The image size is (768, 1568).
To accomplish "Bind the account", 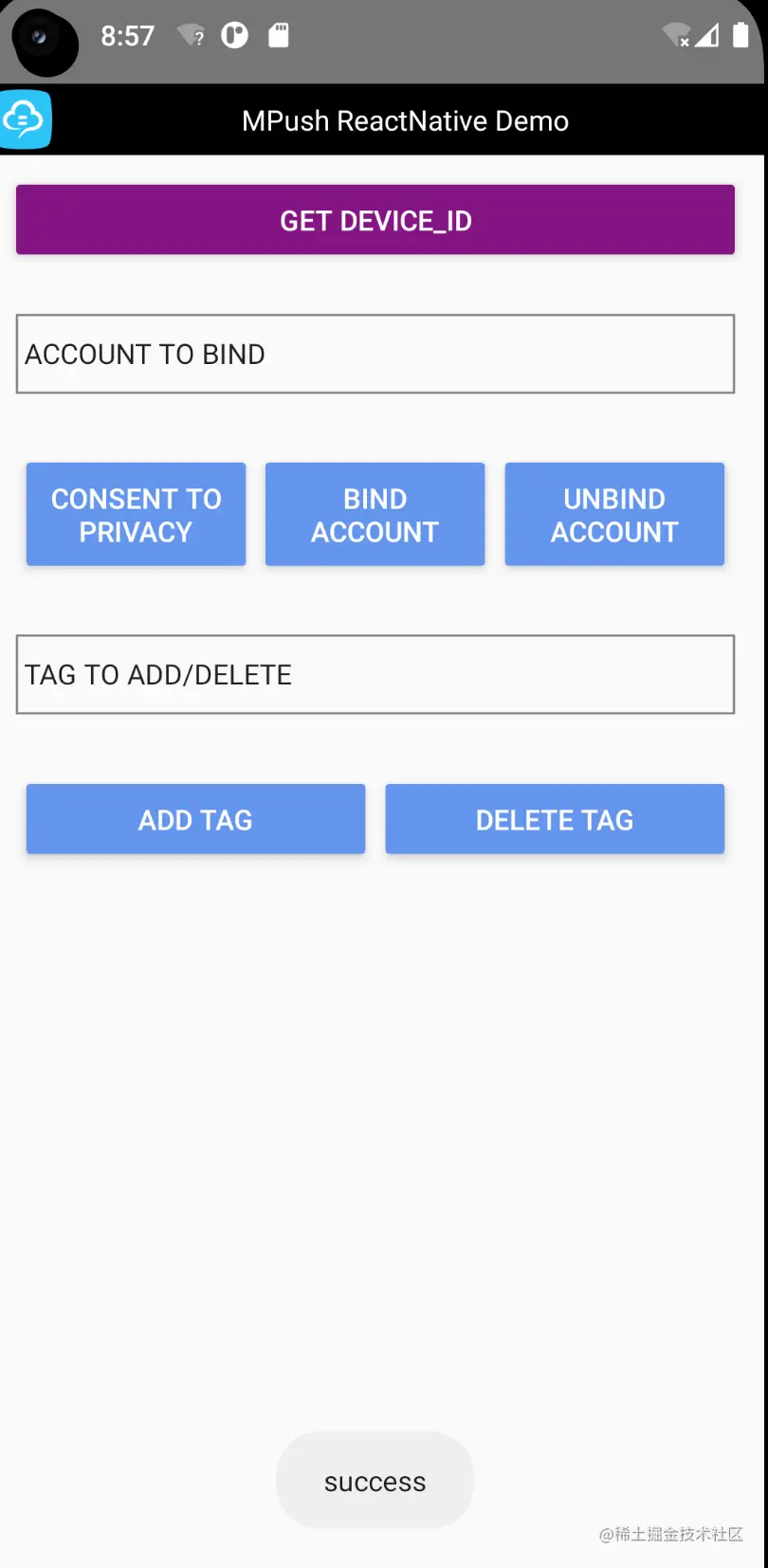I will pos(375,515).
